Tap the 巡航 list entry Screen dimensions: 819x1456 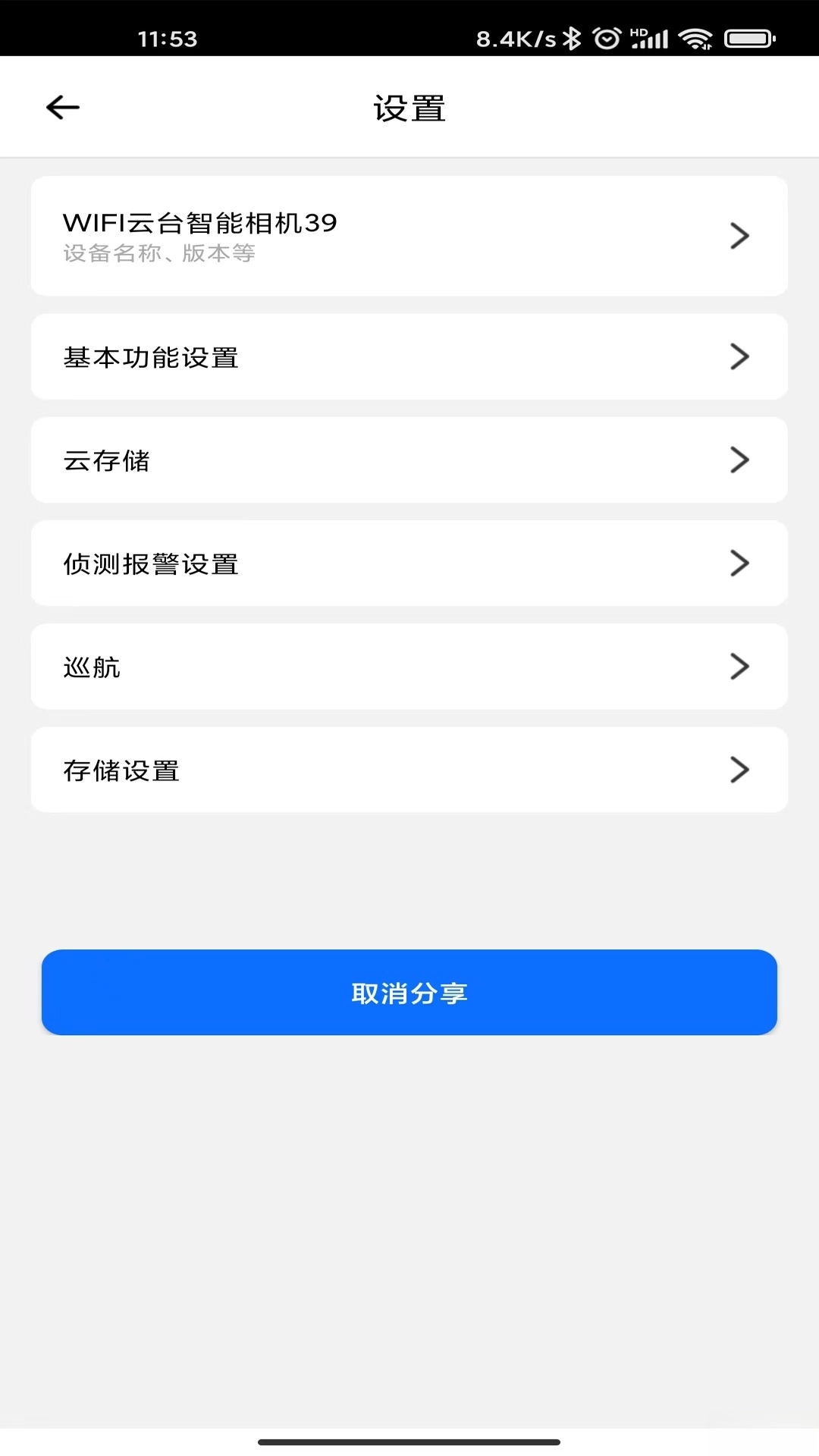pos(409,667)
